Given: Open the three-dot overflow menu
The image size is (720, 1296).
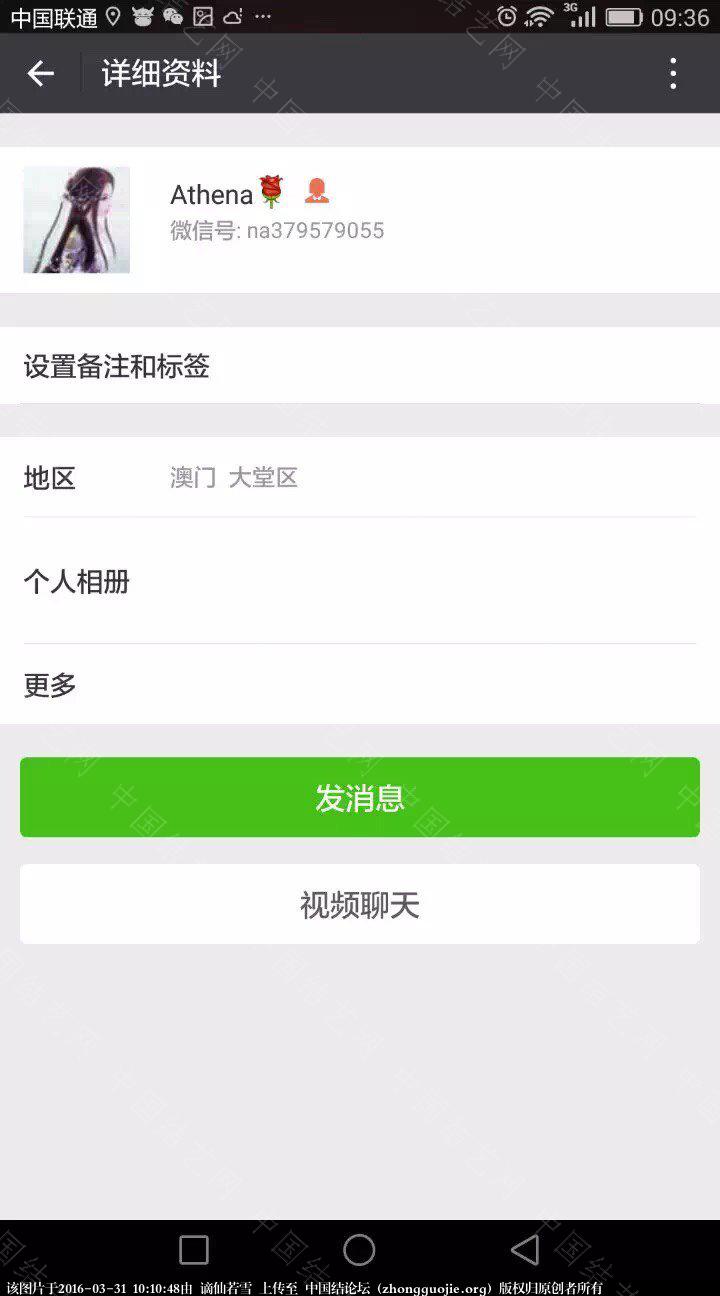Looking at the screenshot, I should pos(673,73).
